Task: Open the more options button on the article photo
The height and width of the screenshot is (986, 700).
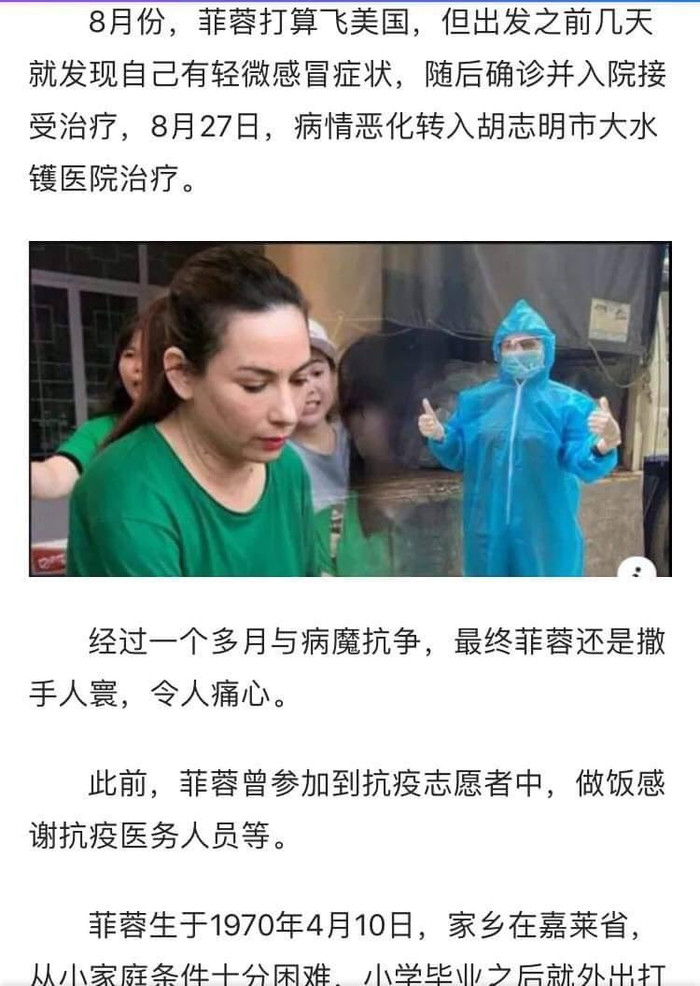Action: (x=637, y=571)
